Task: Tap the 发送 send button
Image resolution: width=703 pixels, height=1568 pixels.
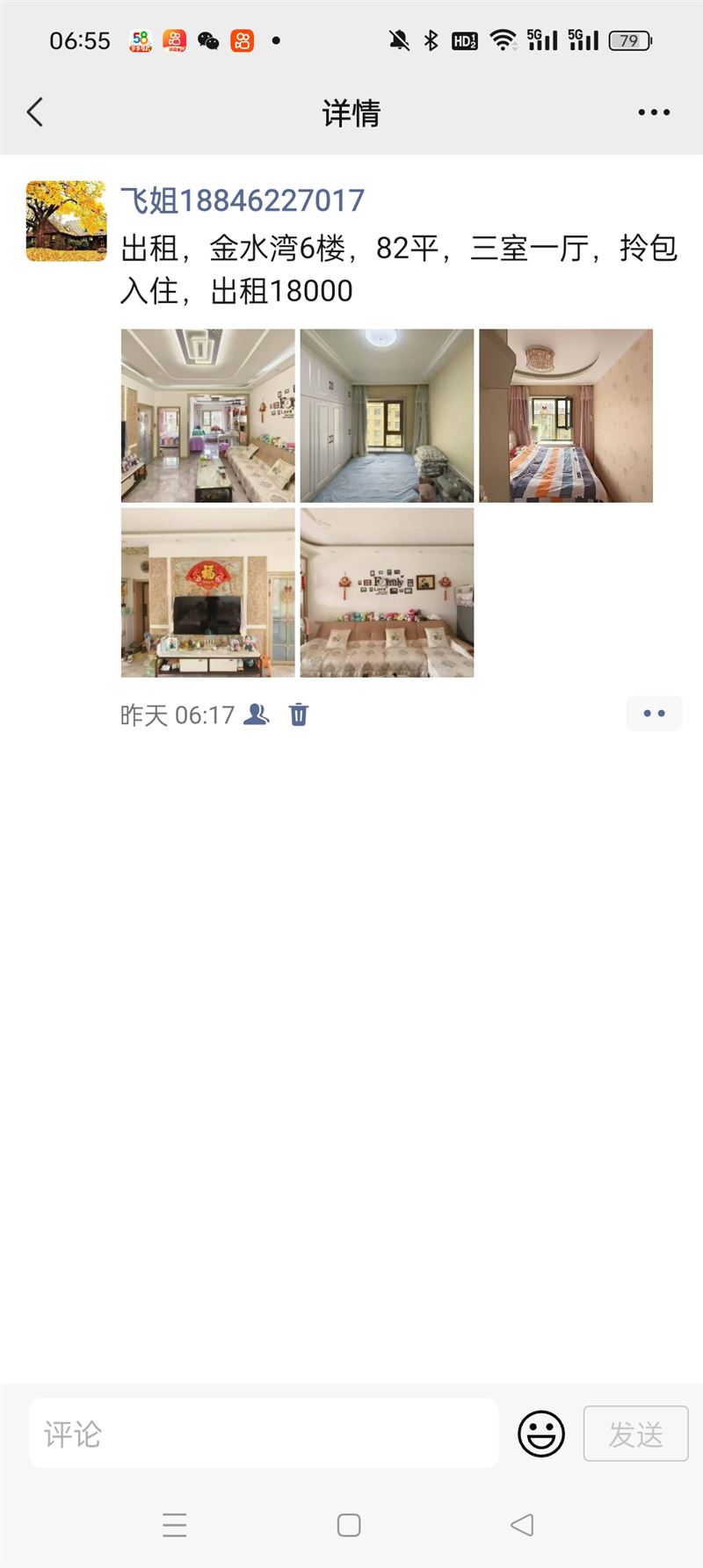Action: (635, 1434)
